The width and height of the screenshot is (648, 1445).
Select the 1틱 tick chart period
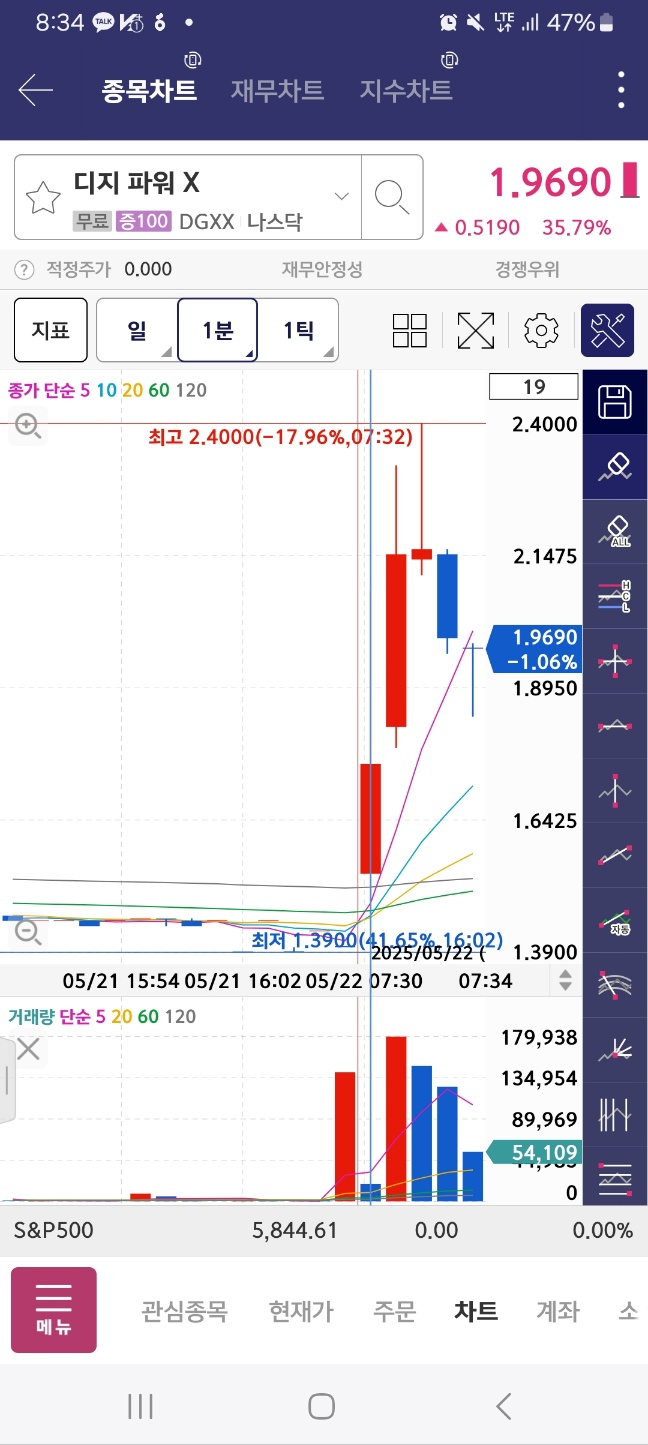click(298, 330)
